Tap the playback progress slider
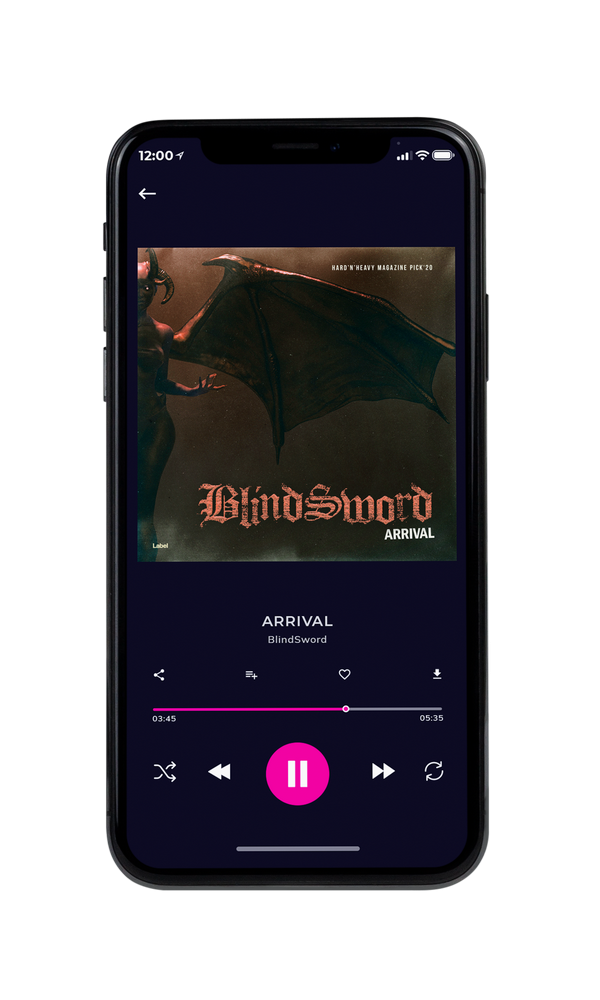Image resolution: width=600 pixels, height=1000 pixels. [x=297, y=709]
